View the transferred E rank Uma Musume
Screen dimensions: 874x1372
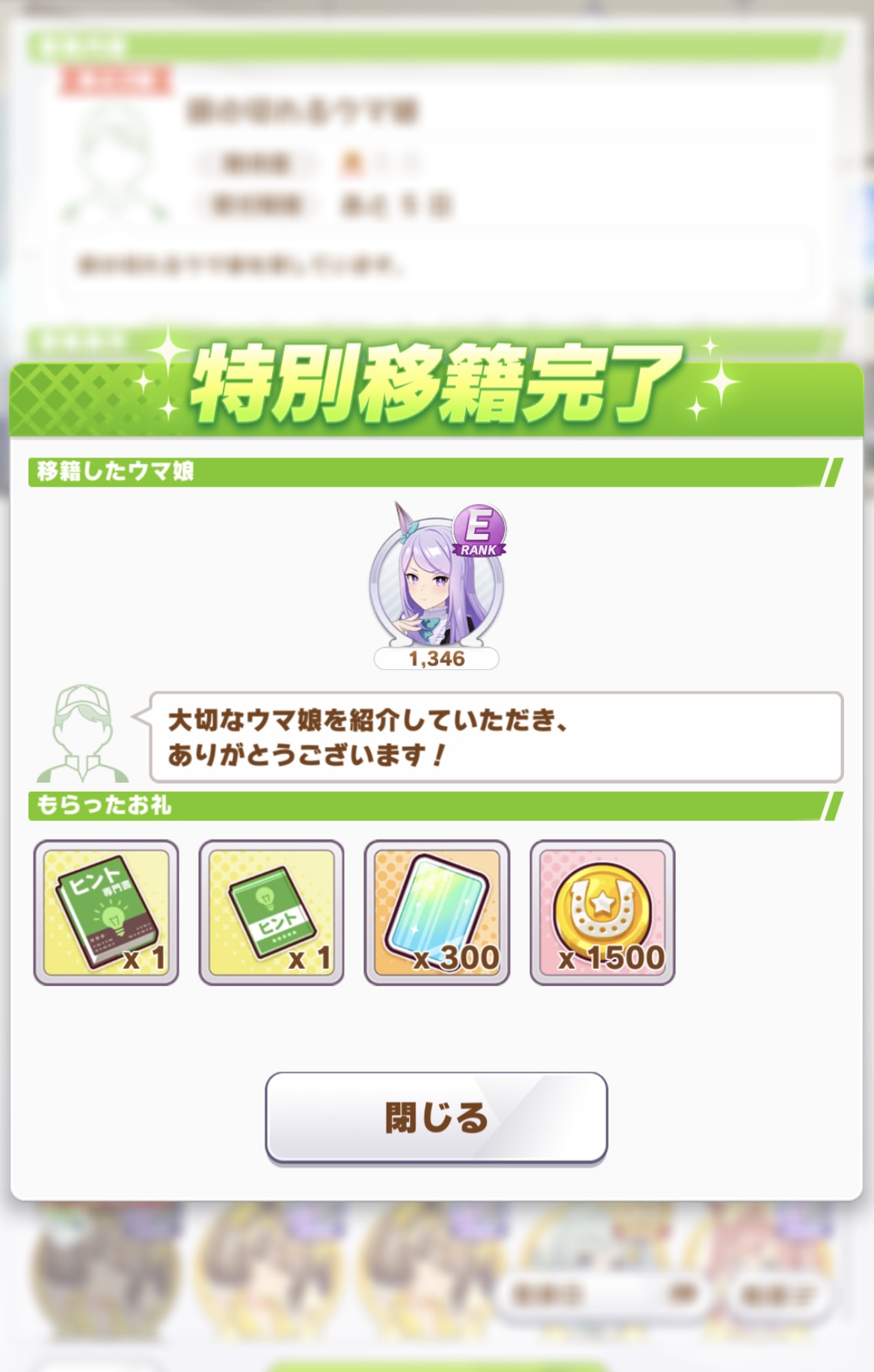pos(437,576)
